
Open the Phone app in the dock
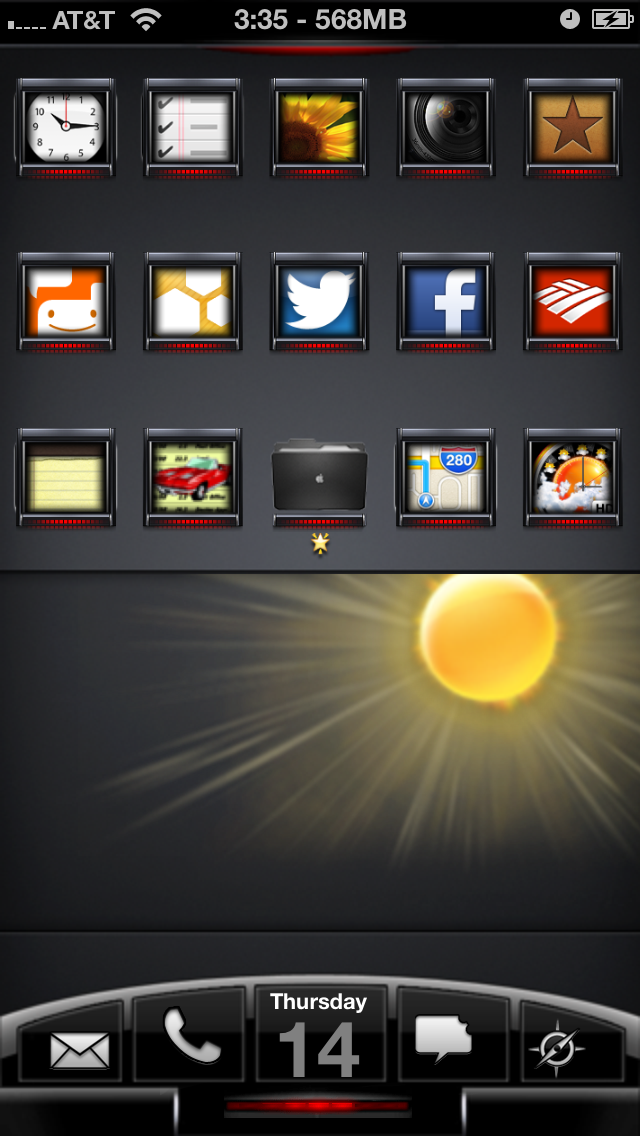click(191, 1035)
